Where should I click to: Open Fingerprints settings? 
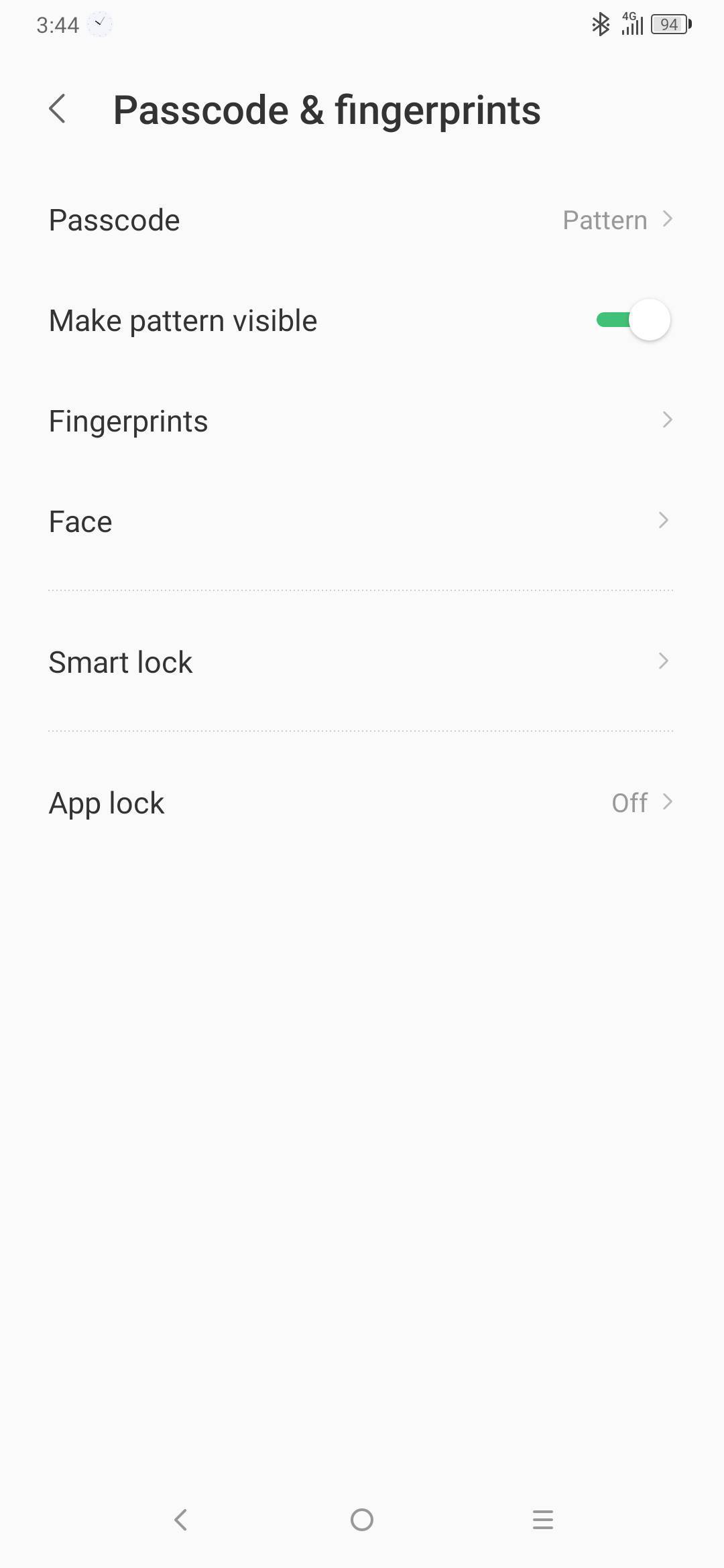[361, 421]
